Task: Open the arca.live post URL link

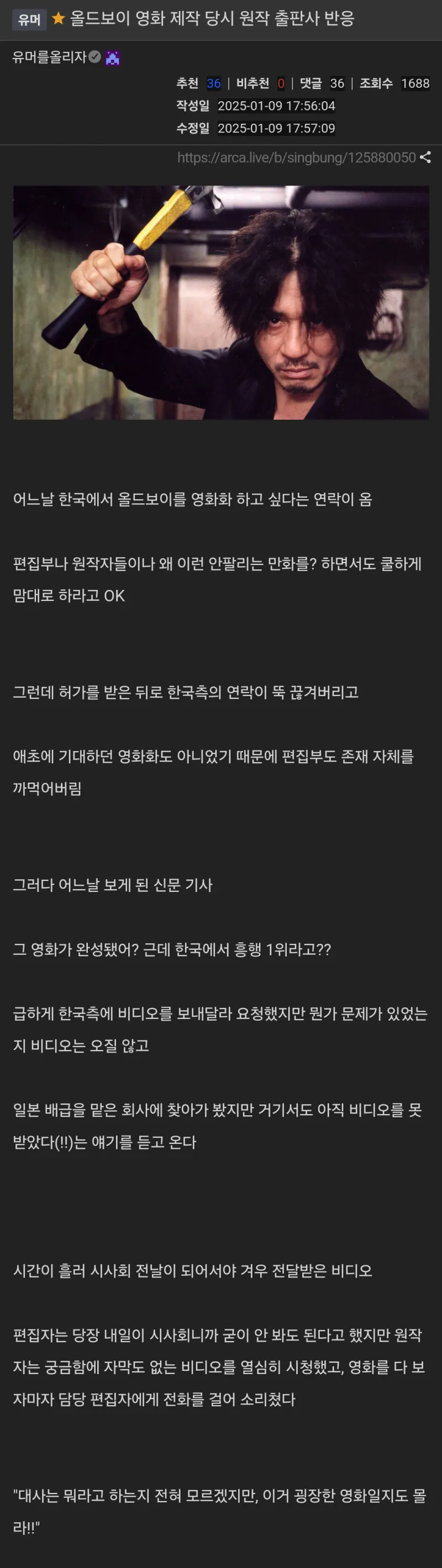Action: (x=296, y=157)
